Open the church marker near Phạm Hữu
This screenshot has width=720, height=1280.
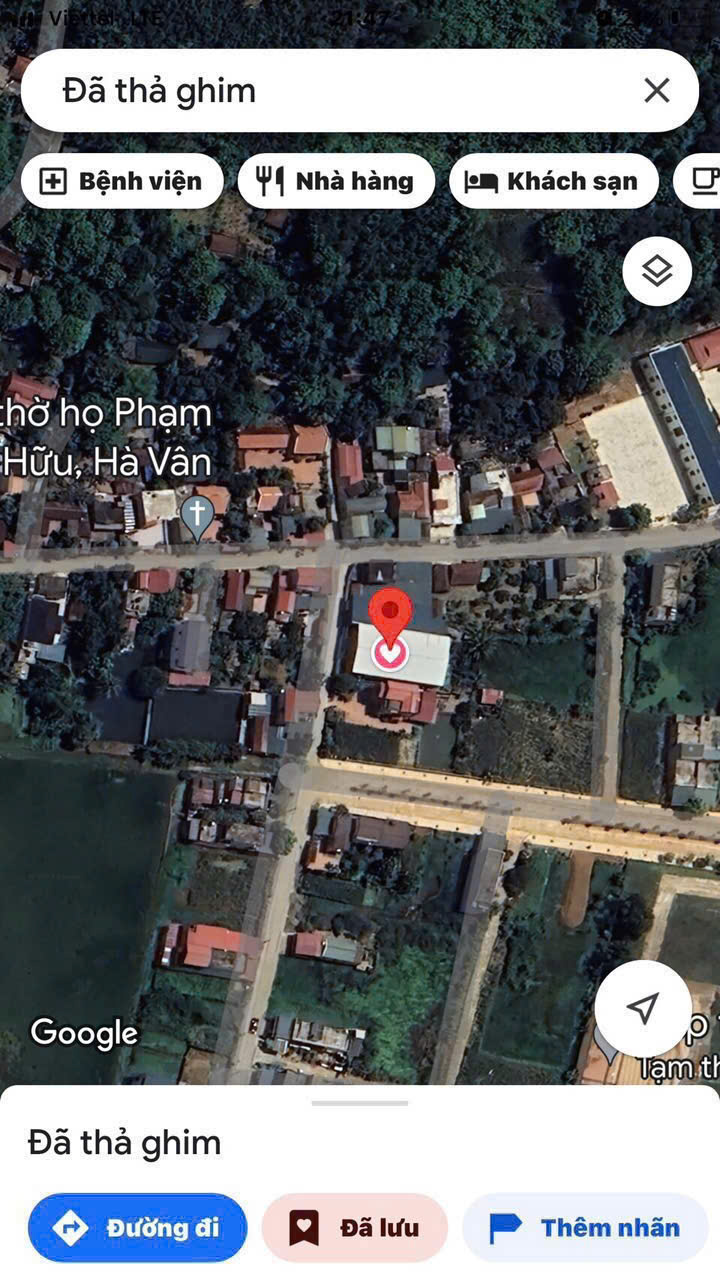(197, 517)
